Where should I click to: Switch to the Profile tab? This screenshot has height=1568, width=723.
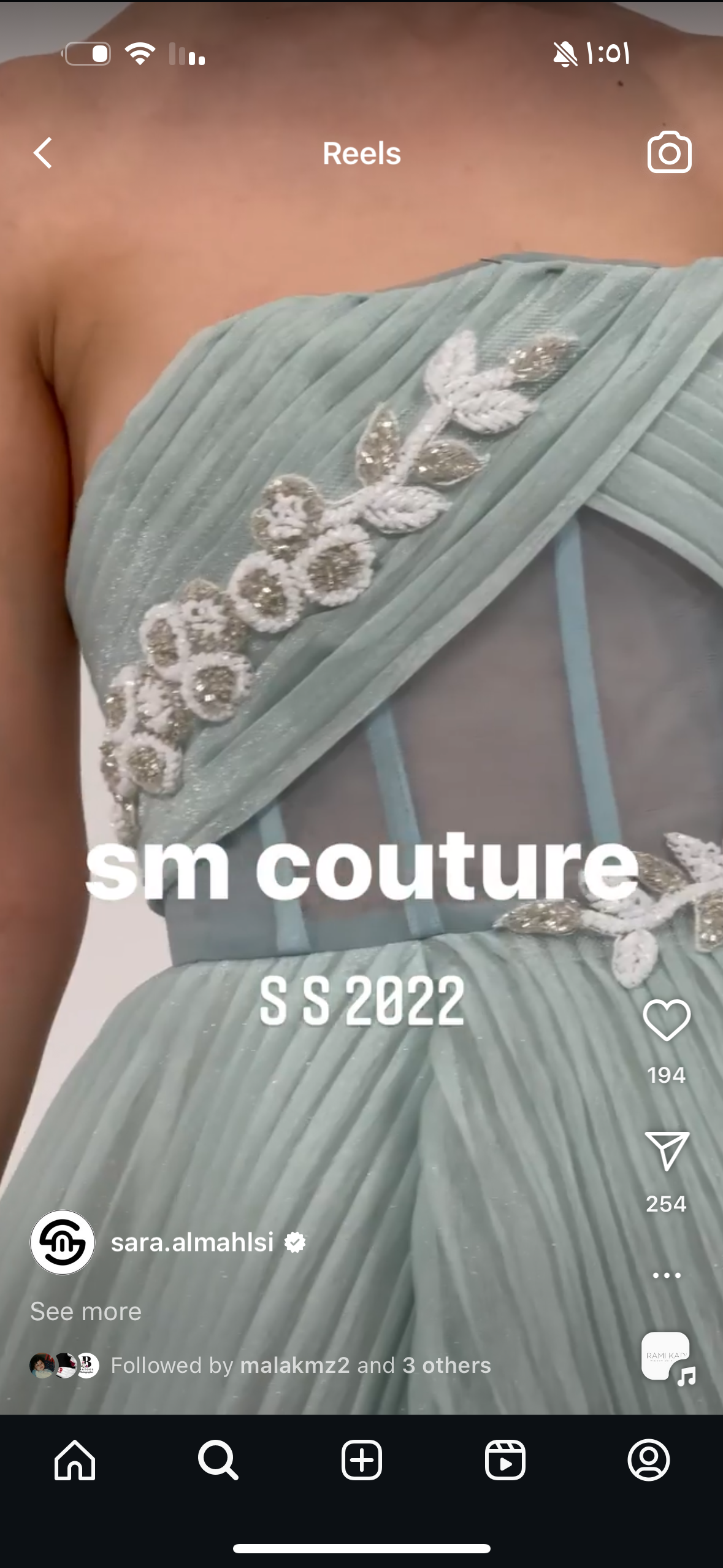648,1460
